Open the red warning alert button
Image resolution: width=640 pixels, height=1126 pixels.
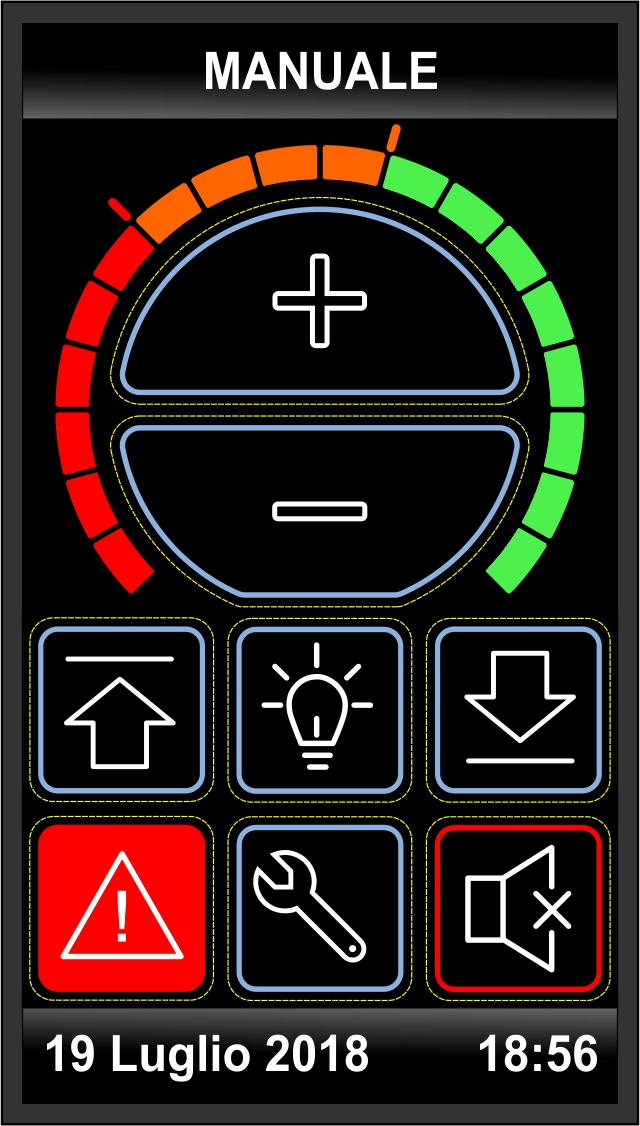tap(121, 908)
